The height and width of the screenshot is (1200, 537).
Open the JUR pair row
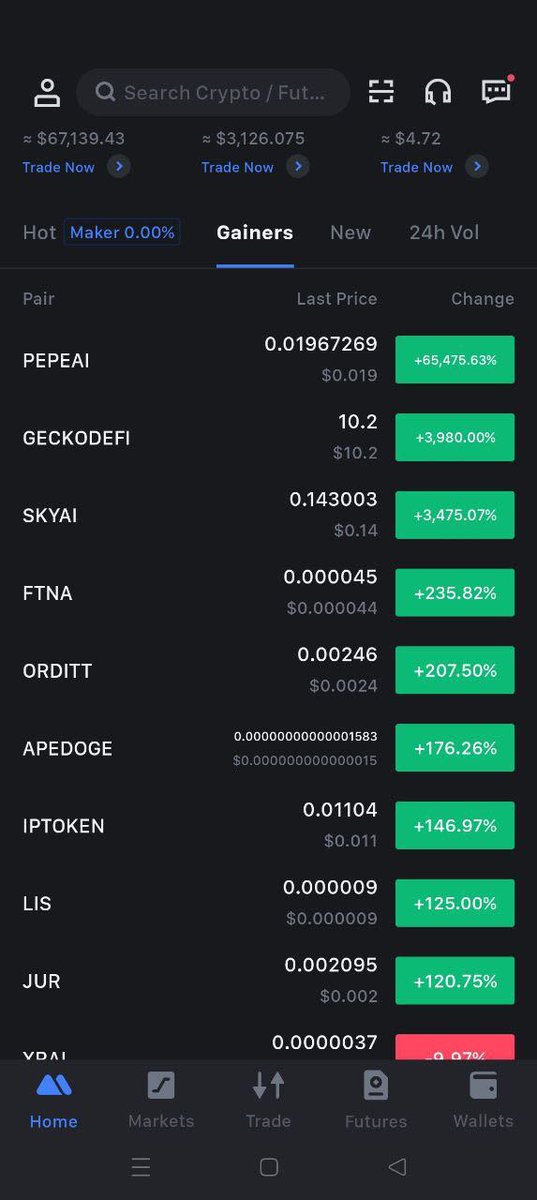[268, 981]
